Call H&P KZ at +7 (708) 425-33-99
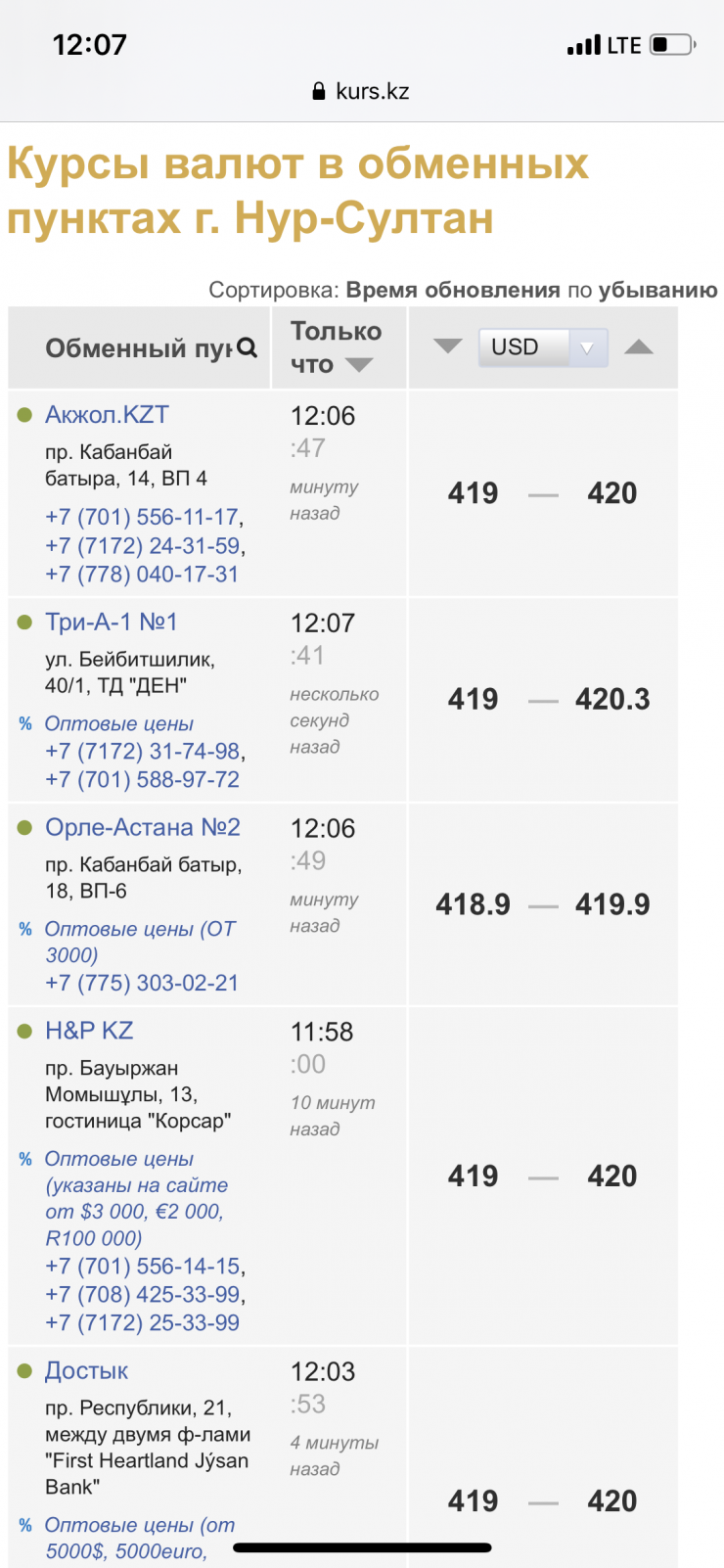The height and width of the screenshot is (1568, 724). (143, 1295)
